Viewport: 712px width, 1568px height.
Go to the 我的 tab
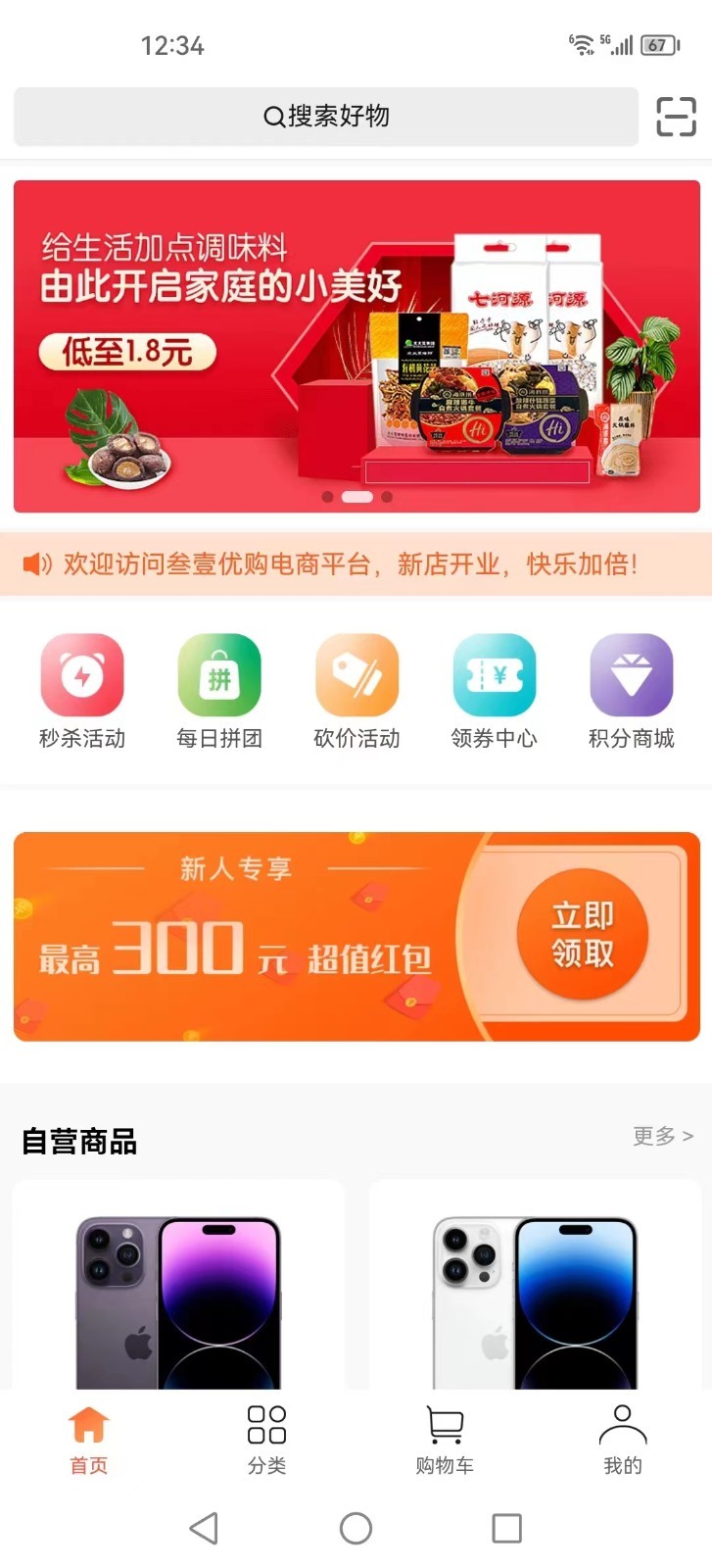623,1439
